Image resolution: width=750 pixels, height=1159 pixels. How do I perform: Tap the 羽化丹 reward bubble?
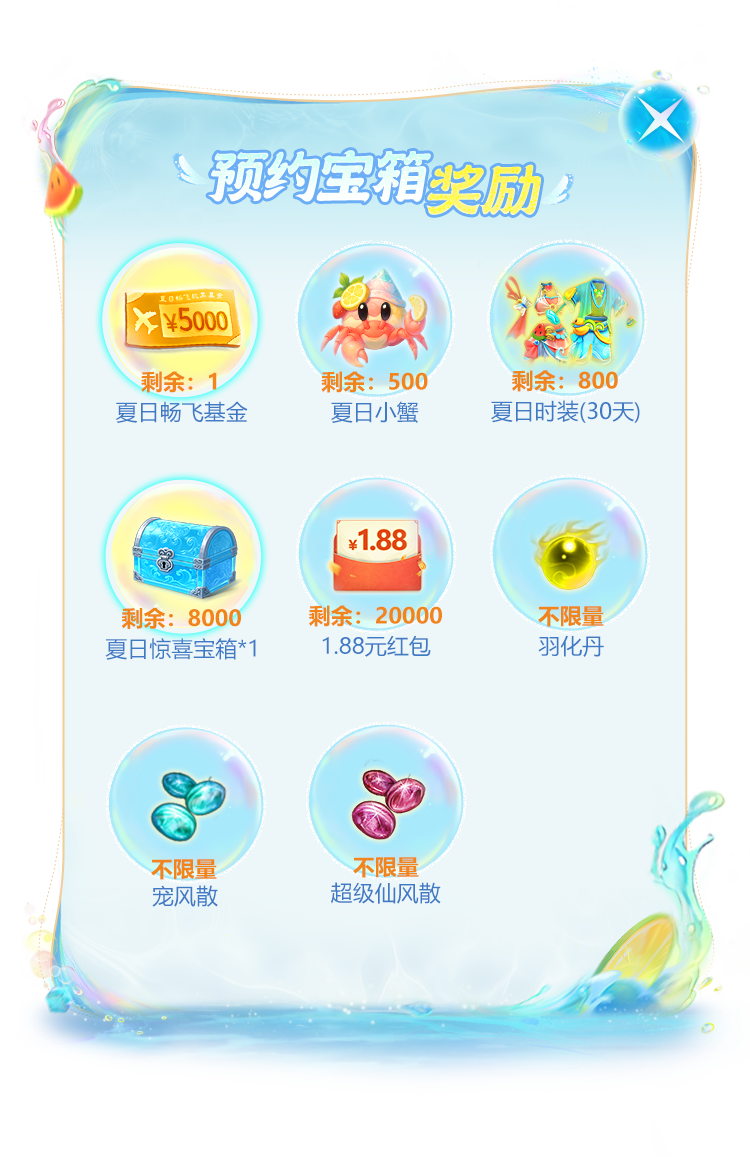[x=569, y=555]
